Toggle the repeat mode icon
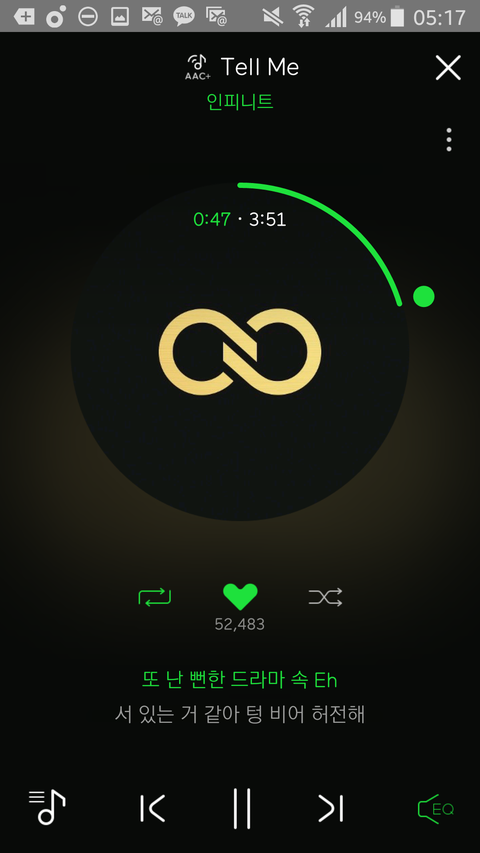This screenshot has width=480, height=853. [155, 597]
